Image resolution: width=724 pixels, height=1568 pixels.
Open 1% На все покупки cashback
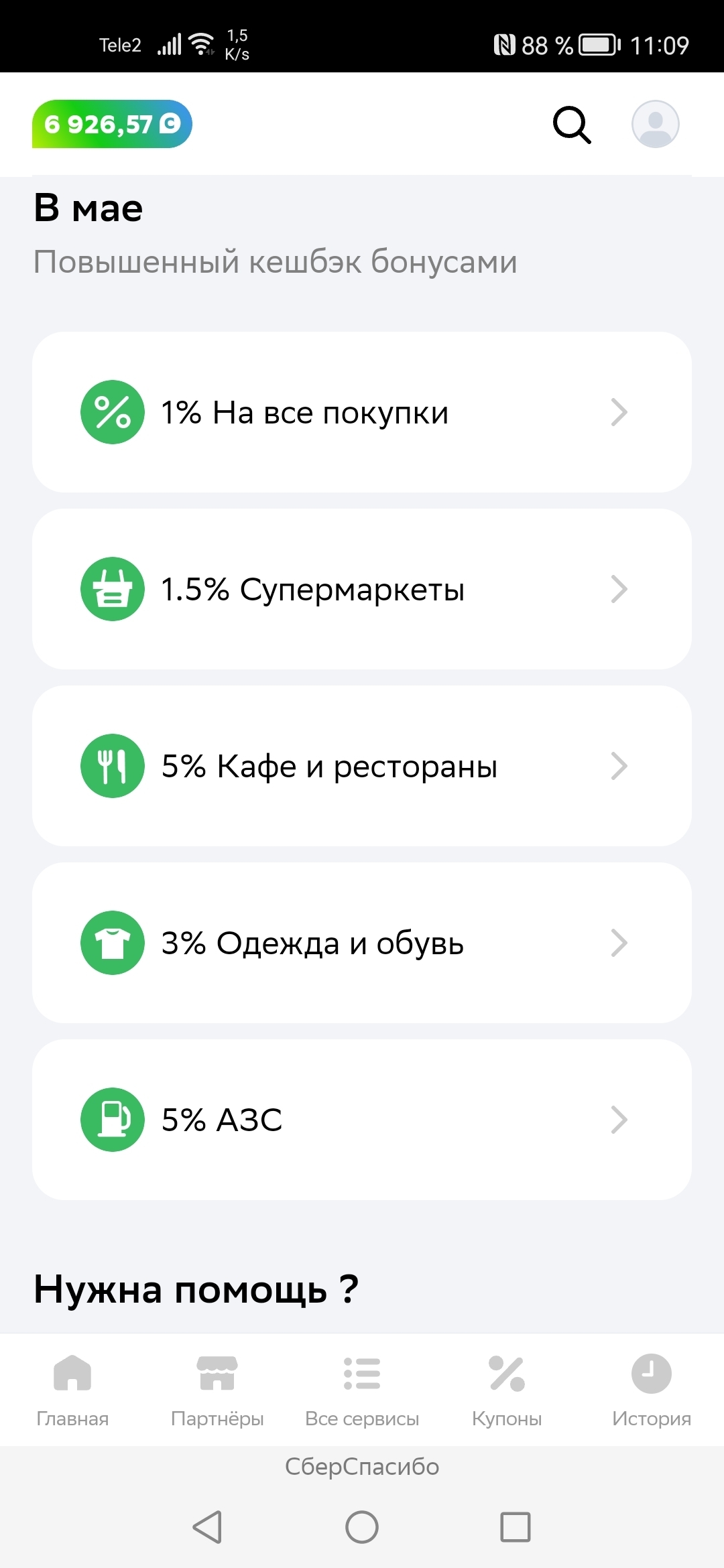pos(362,412)
